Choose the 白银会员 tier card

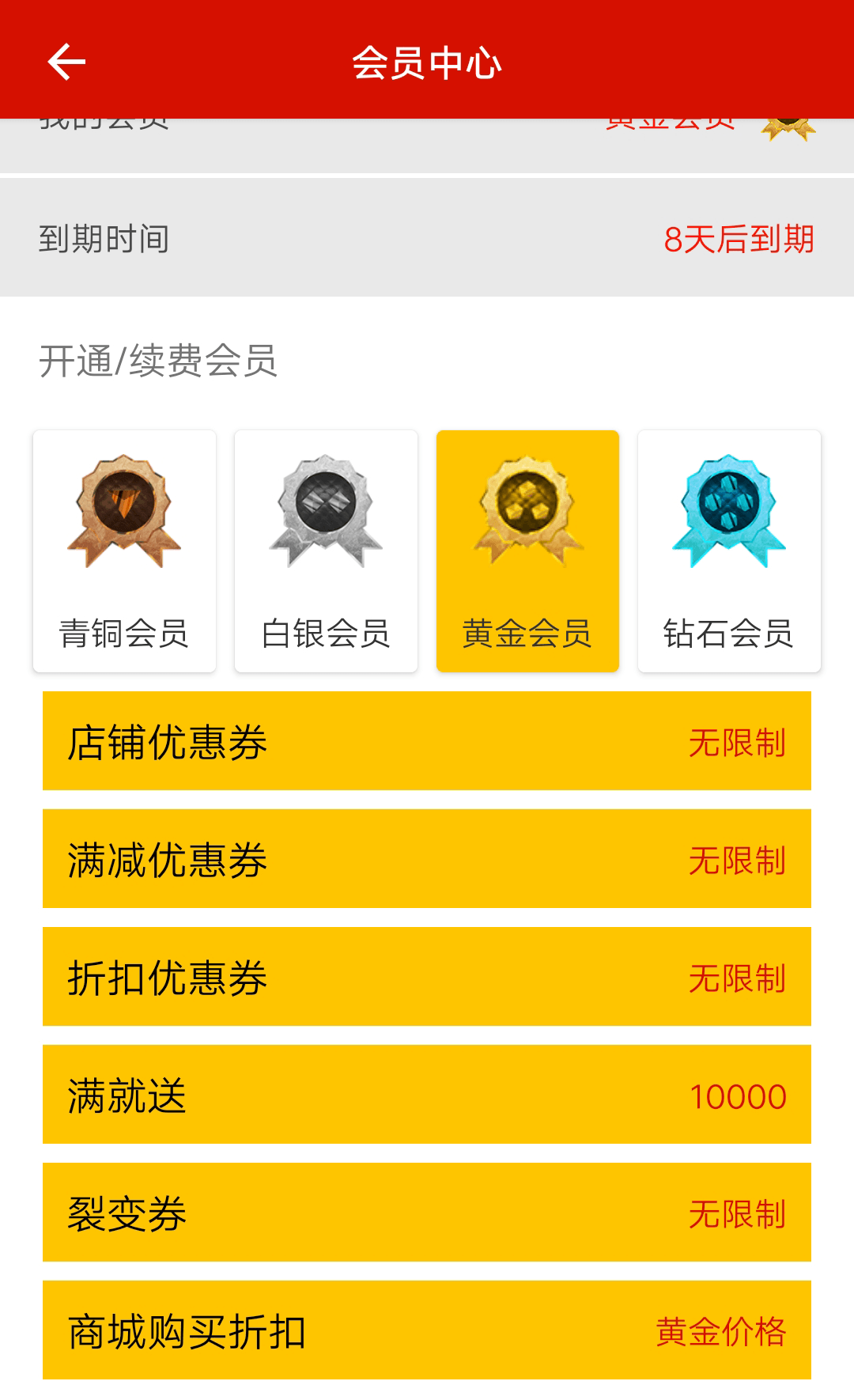click(x=326, y=551)
